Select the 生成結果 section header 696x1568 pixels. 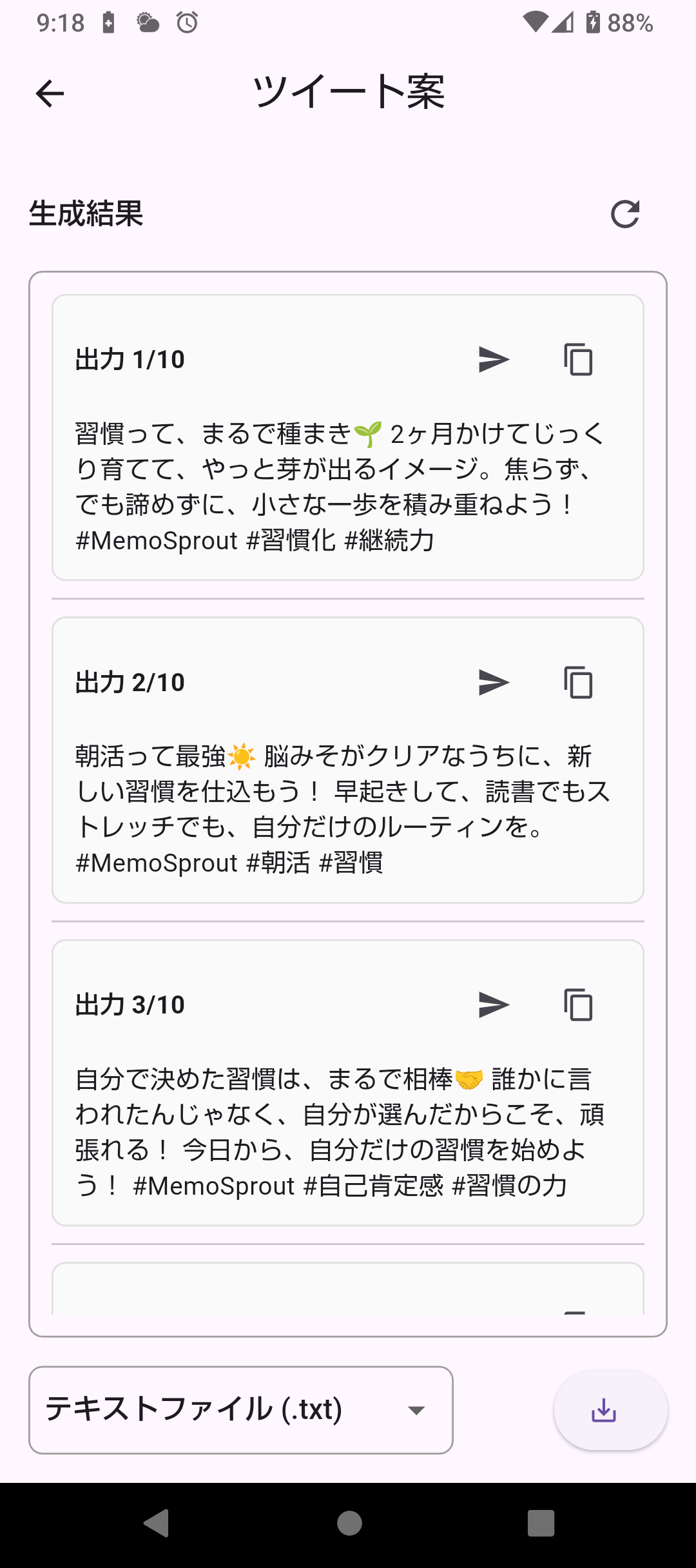[x=87, y=214]
